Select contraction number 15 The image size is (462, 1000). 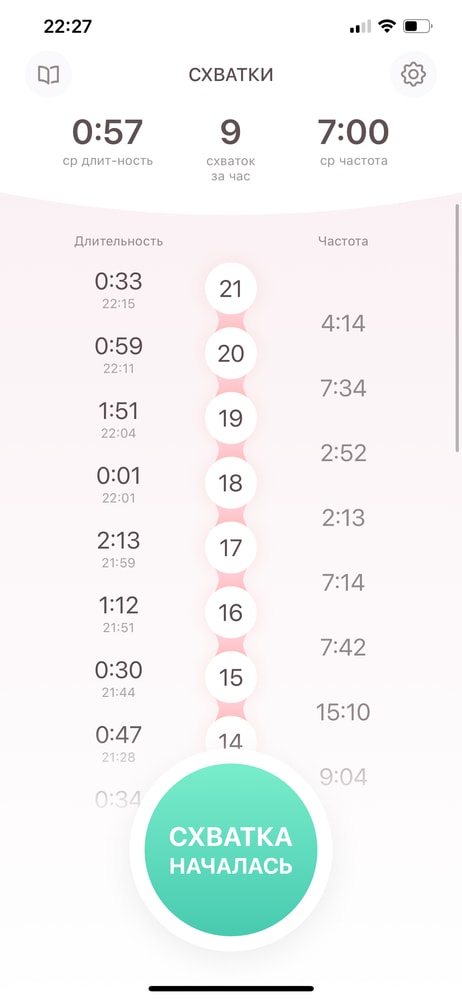[231, 677]
